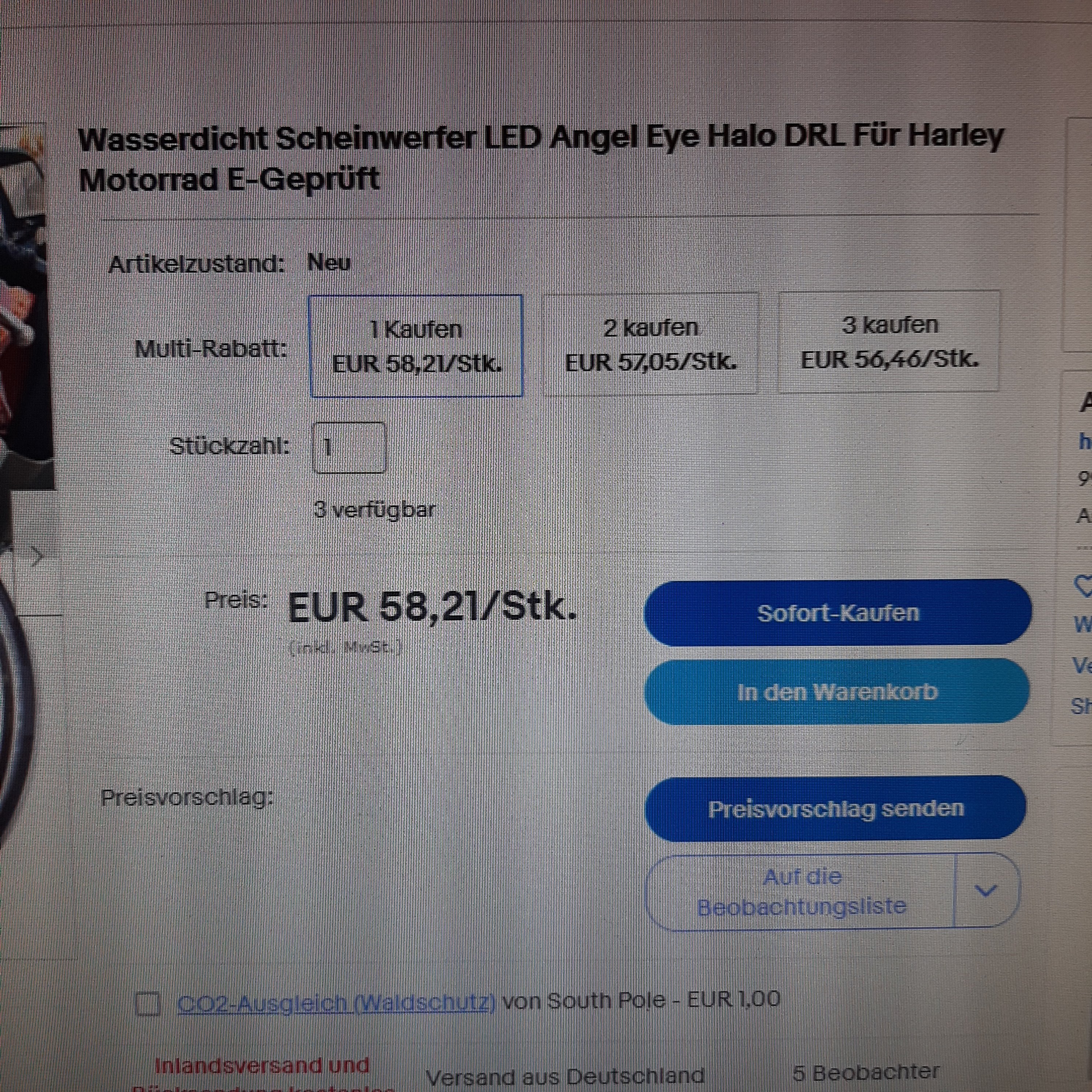
Task: Buy now with Sofort-Kaufen
Action: pyautogui.click(x=837, y=613)
